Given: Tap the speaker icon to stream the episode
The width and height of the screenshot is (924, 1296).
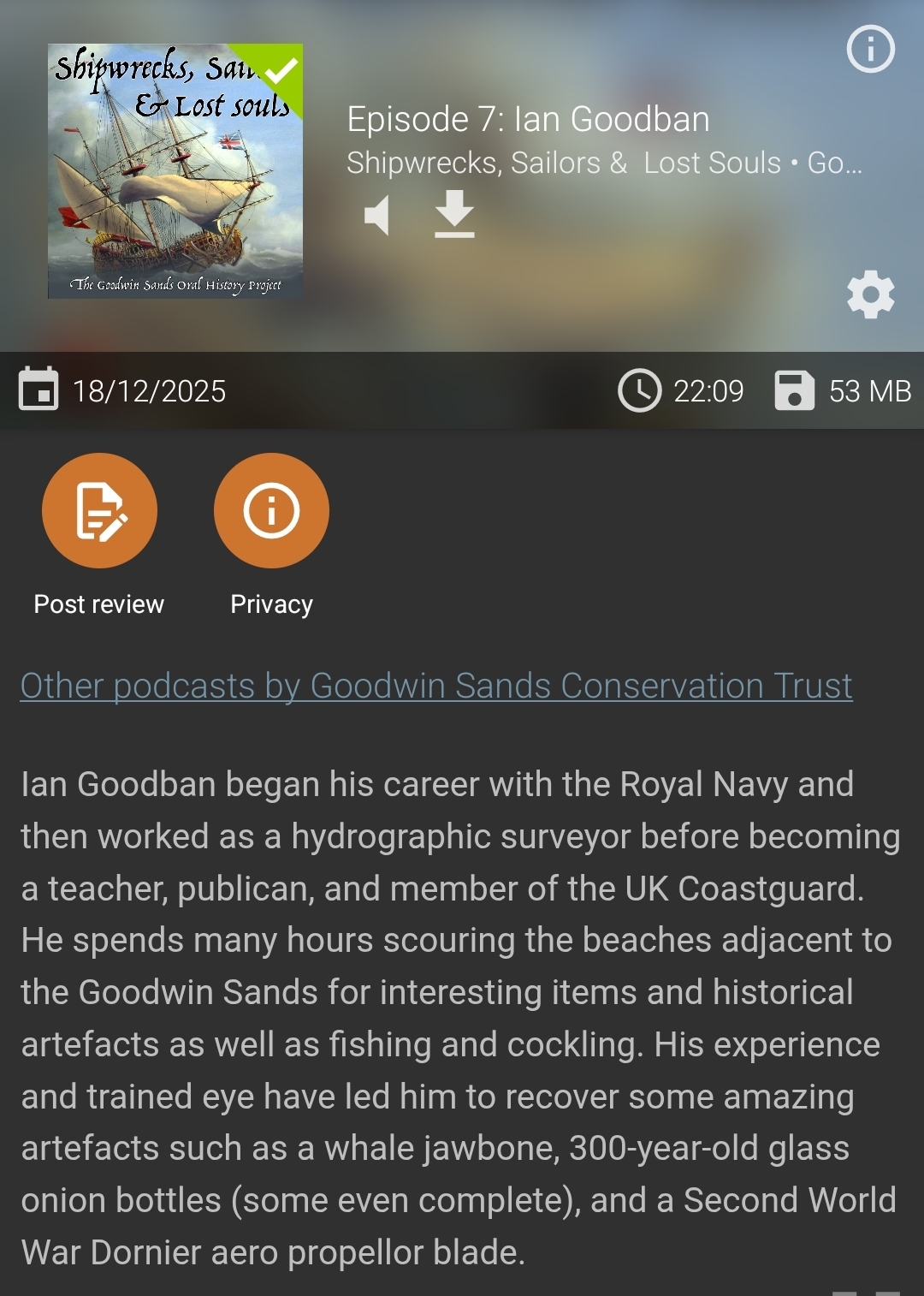Looking at the screenshot, I should 377,215.
